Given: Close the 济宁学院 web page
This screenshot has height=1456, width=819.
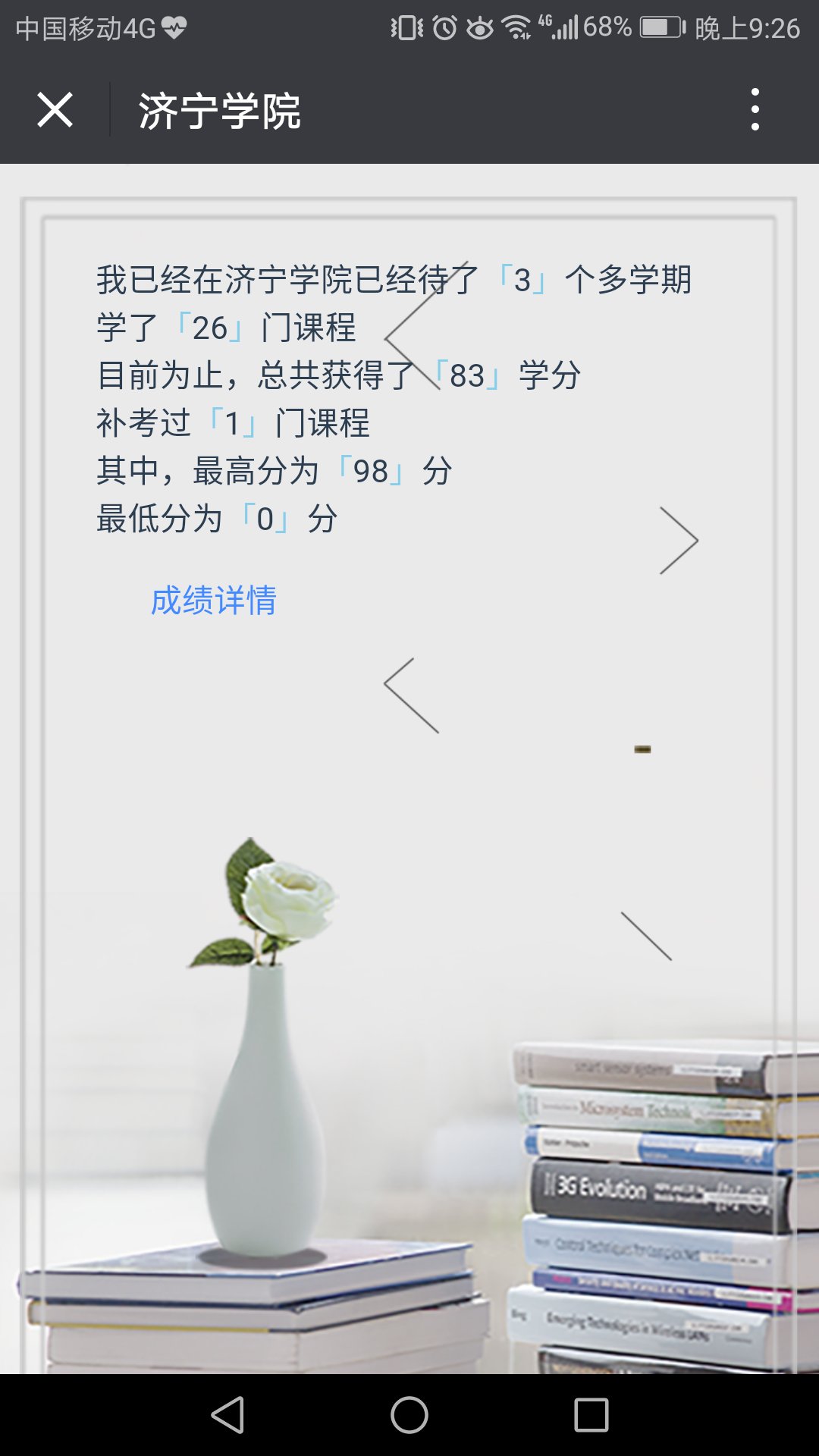Looking at the screenshot, I should click(x=55, y=111).
